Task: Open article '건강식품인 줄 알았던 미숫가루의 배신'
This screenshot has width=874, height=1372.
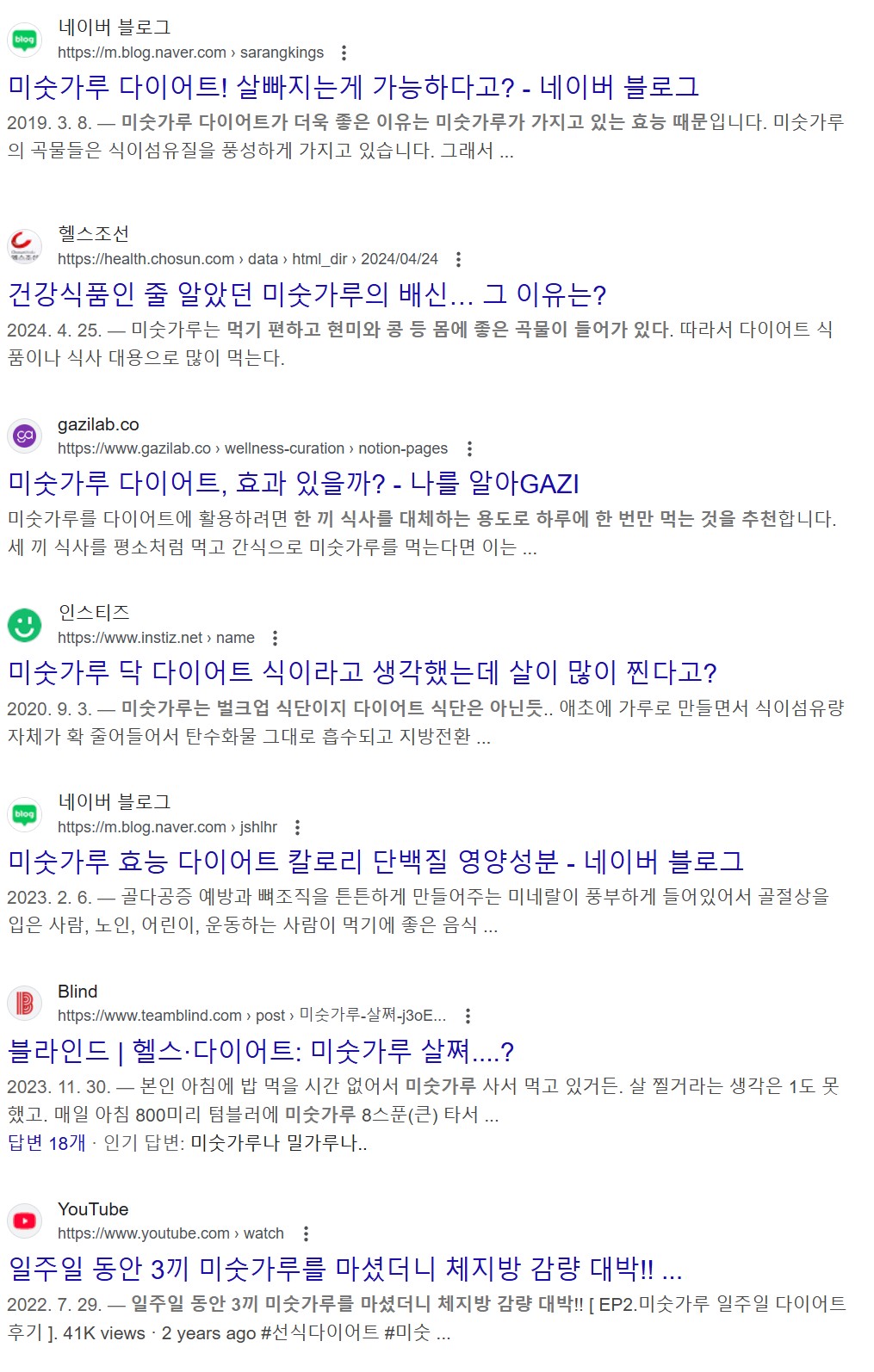Action: click(307, 294)
